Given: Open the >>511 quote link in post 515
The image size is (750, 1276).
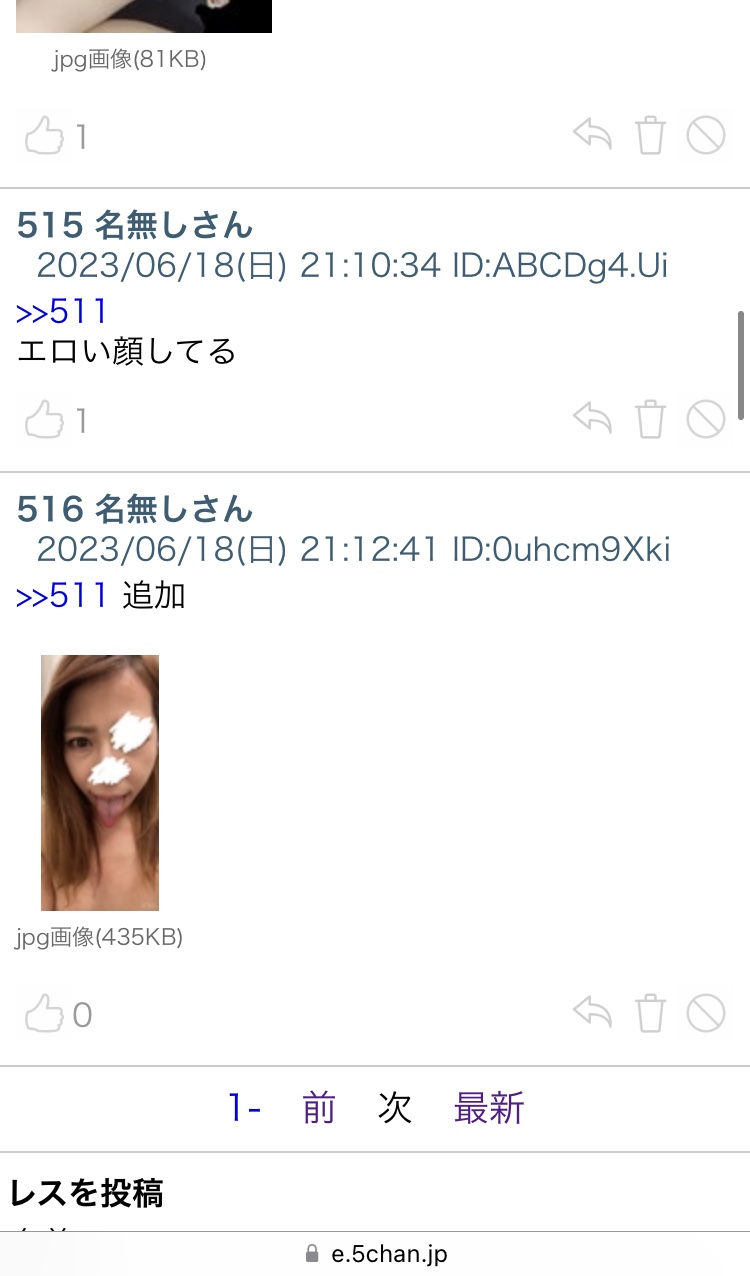Looking at the screenshot, I should pos(60,312).
